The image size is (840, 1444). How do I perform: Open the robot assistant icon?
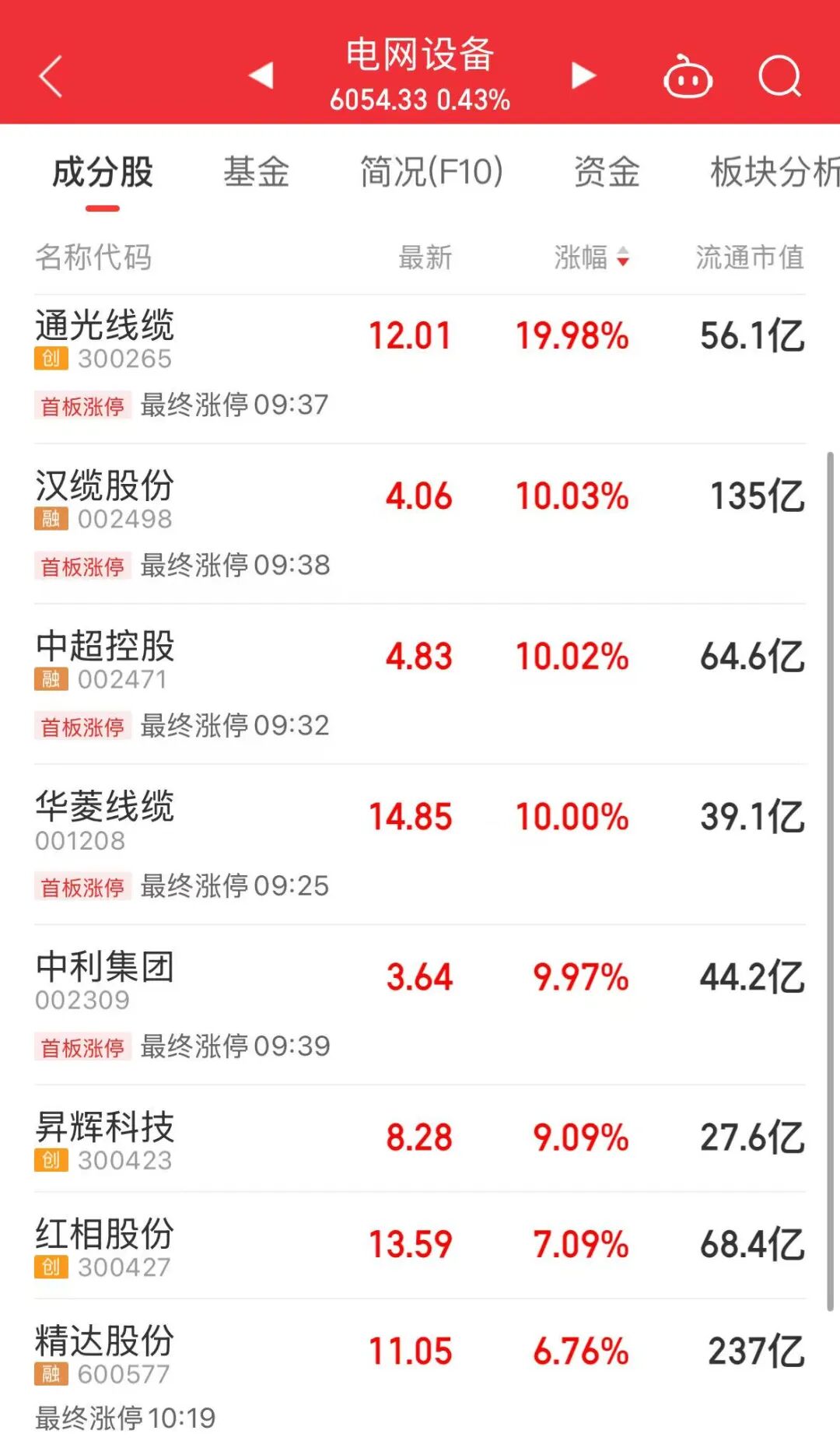[x=688, y=77]
